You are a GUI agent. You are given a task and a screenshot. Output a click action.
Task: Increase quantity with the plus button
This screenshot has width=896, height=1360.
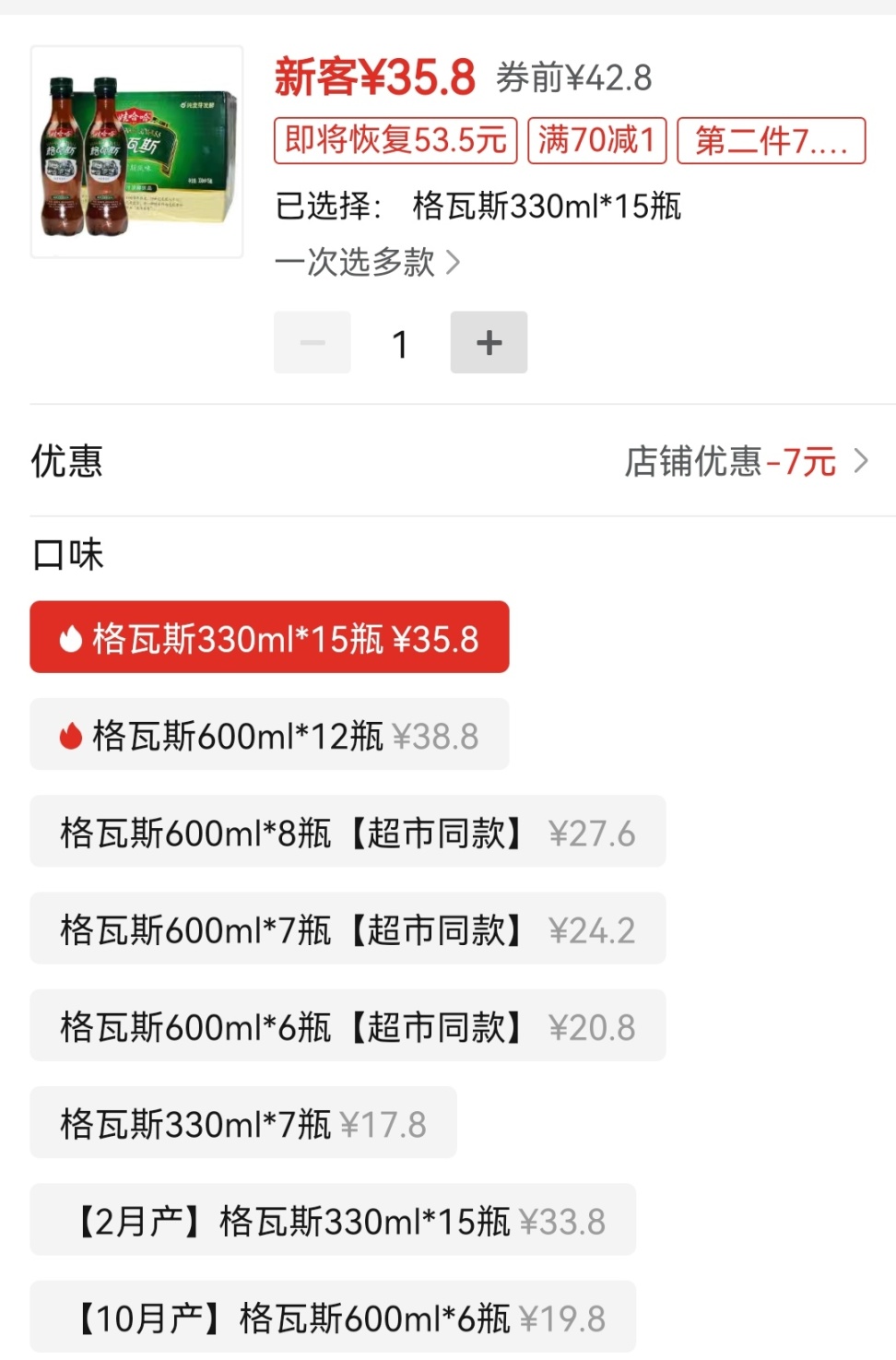point(489,343)
